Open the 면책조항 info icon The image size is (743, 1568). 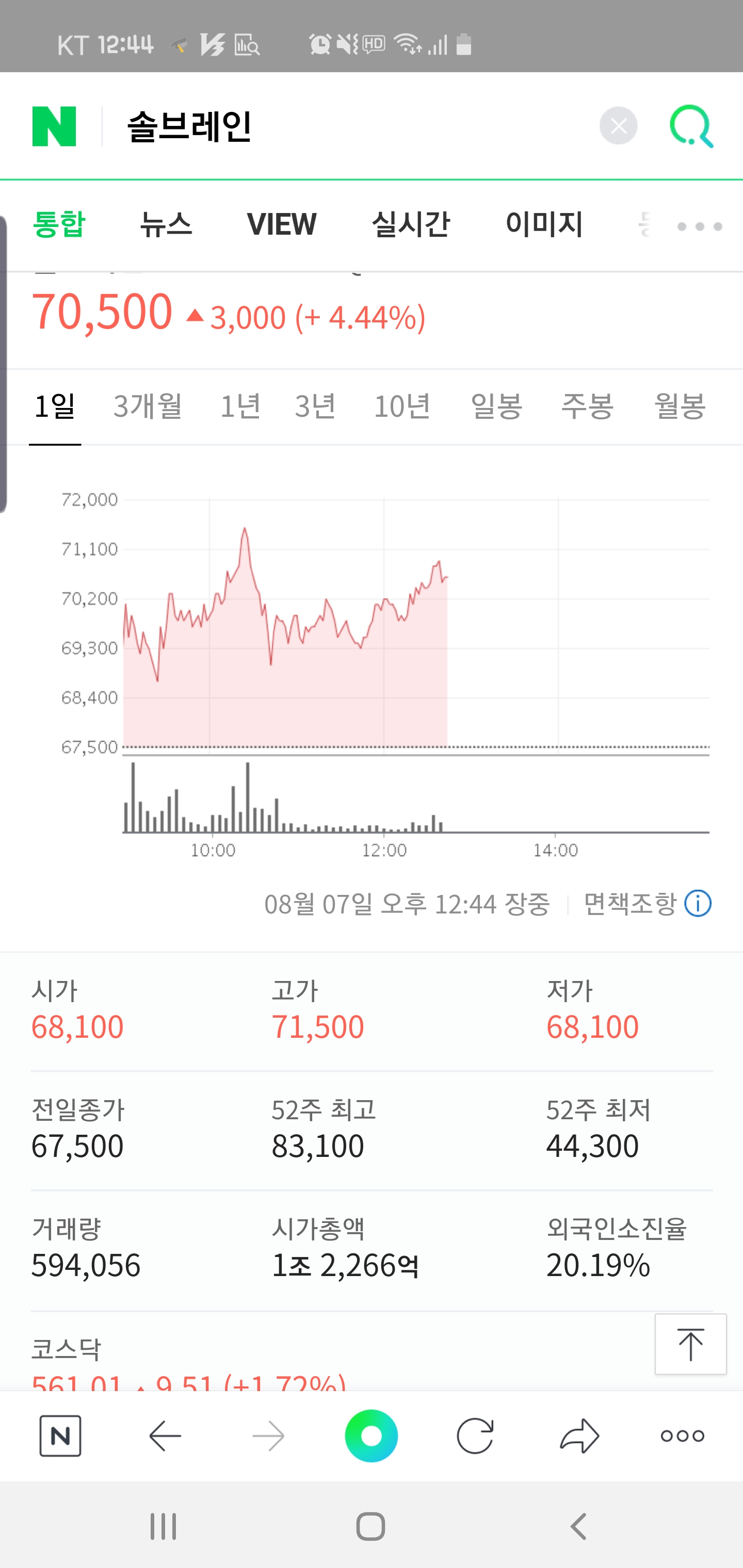(x=698, y=903)
